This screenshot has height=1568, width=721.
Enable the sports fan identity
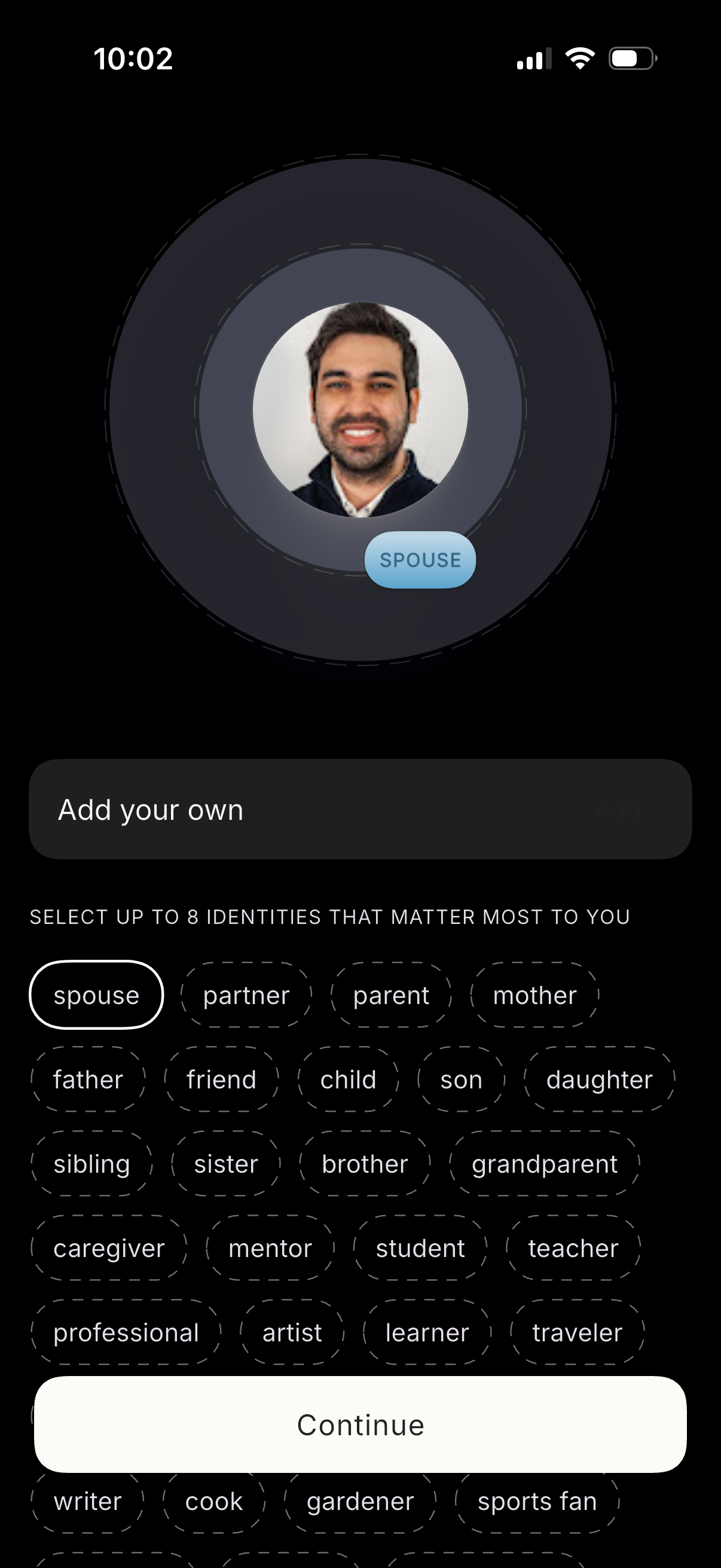click(537, 1501)
